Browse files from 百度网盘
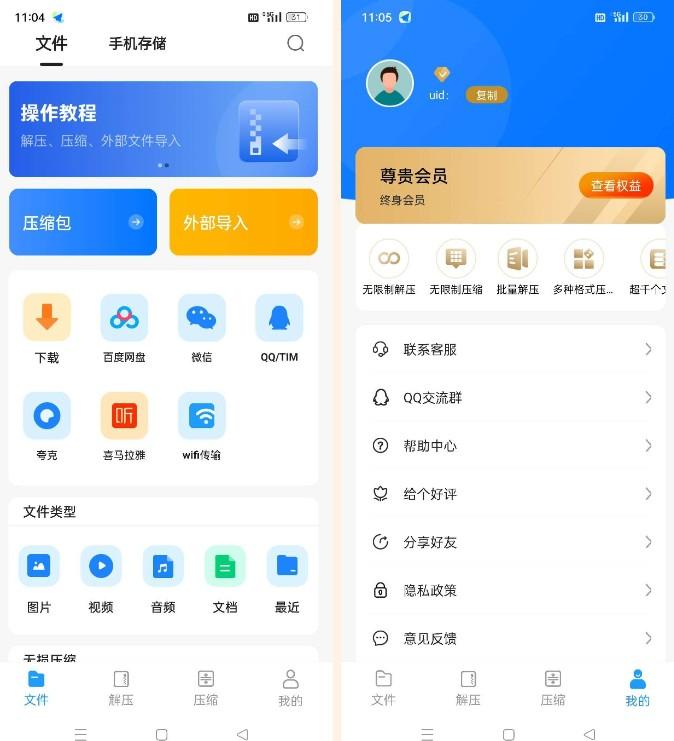 pos(124,328)
